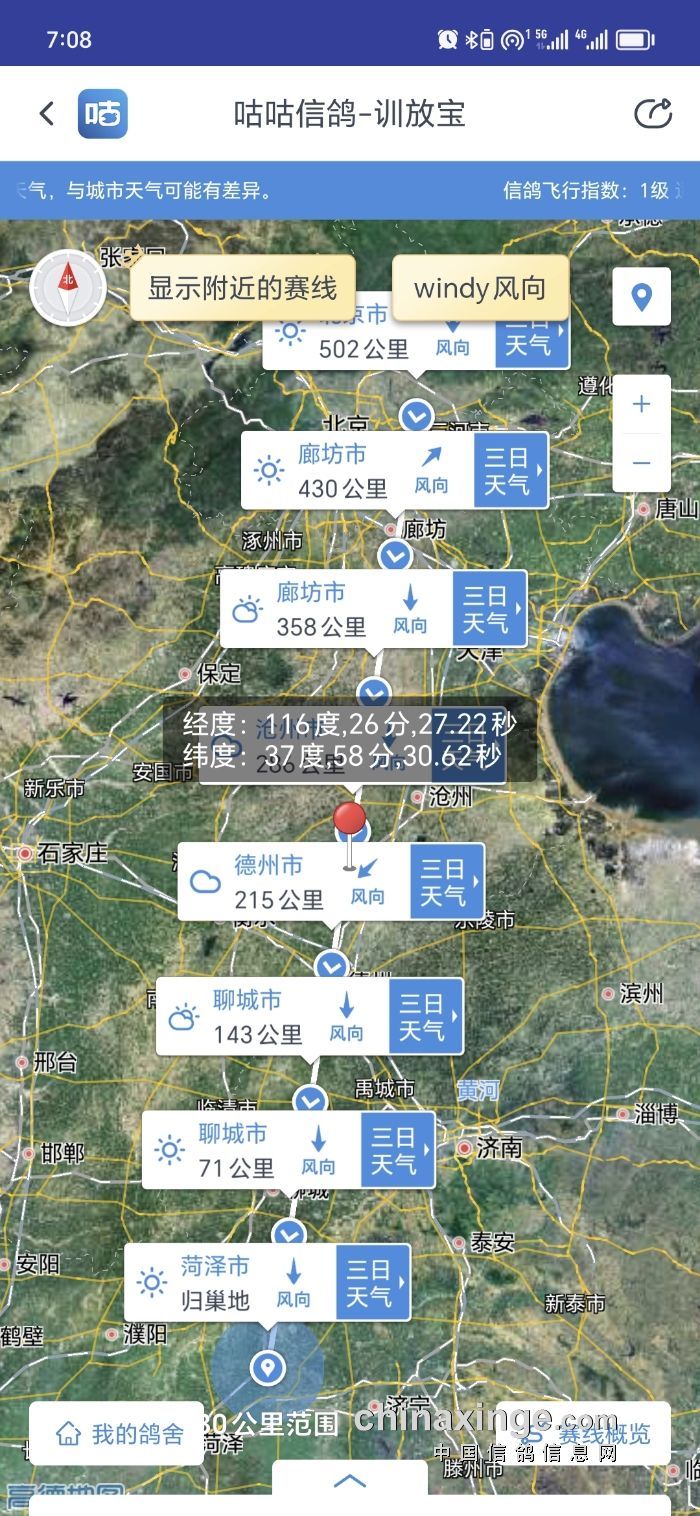Zoom in on the map

[641, 404]
